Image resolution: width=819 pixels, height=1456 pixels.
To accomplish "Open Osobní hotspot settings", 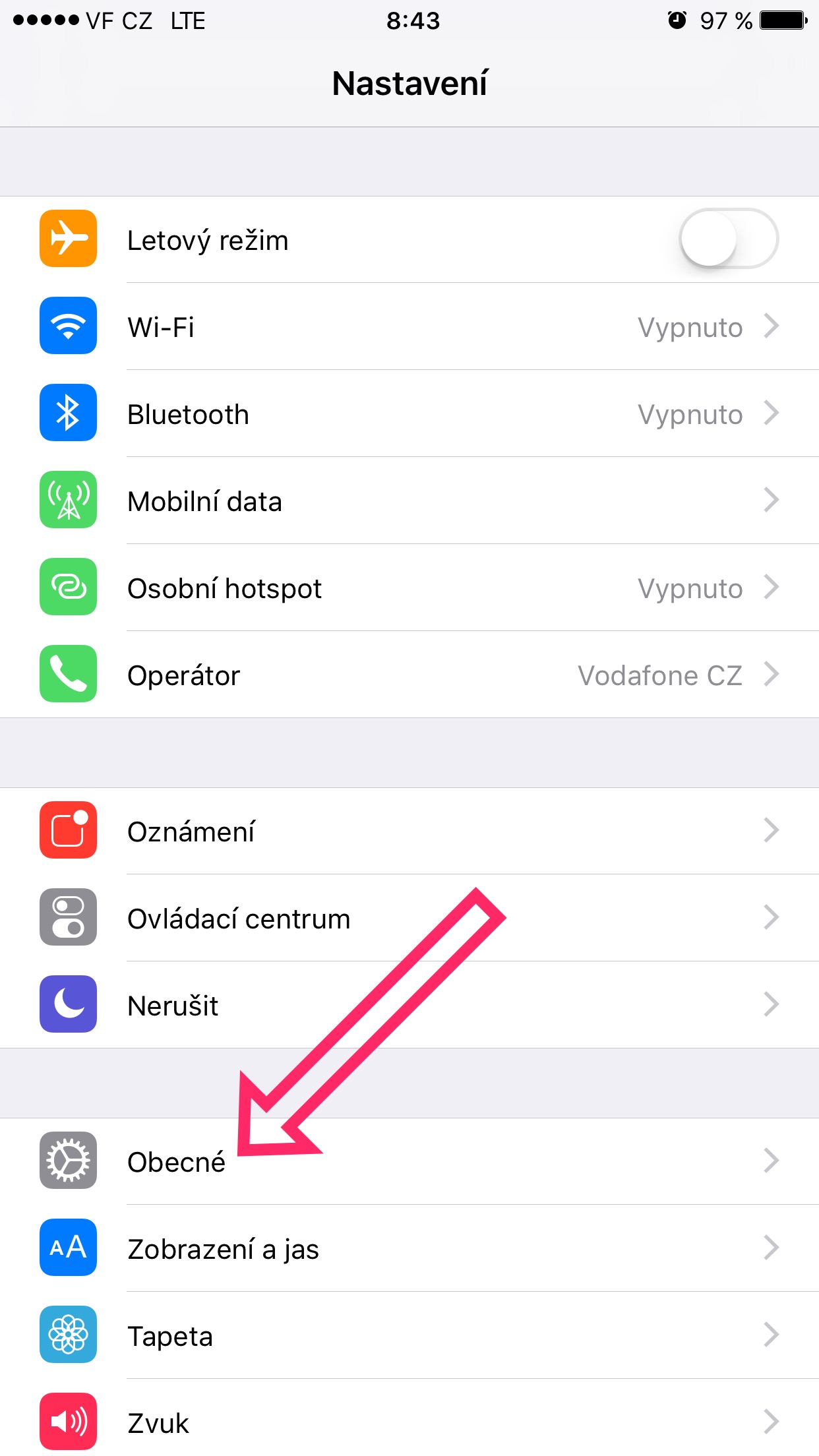I will pos(409,588).
